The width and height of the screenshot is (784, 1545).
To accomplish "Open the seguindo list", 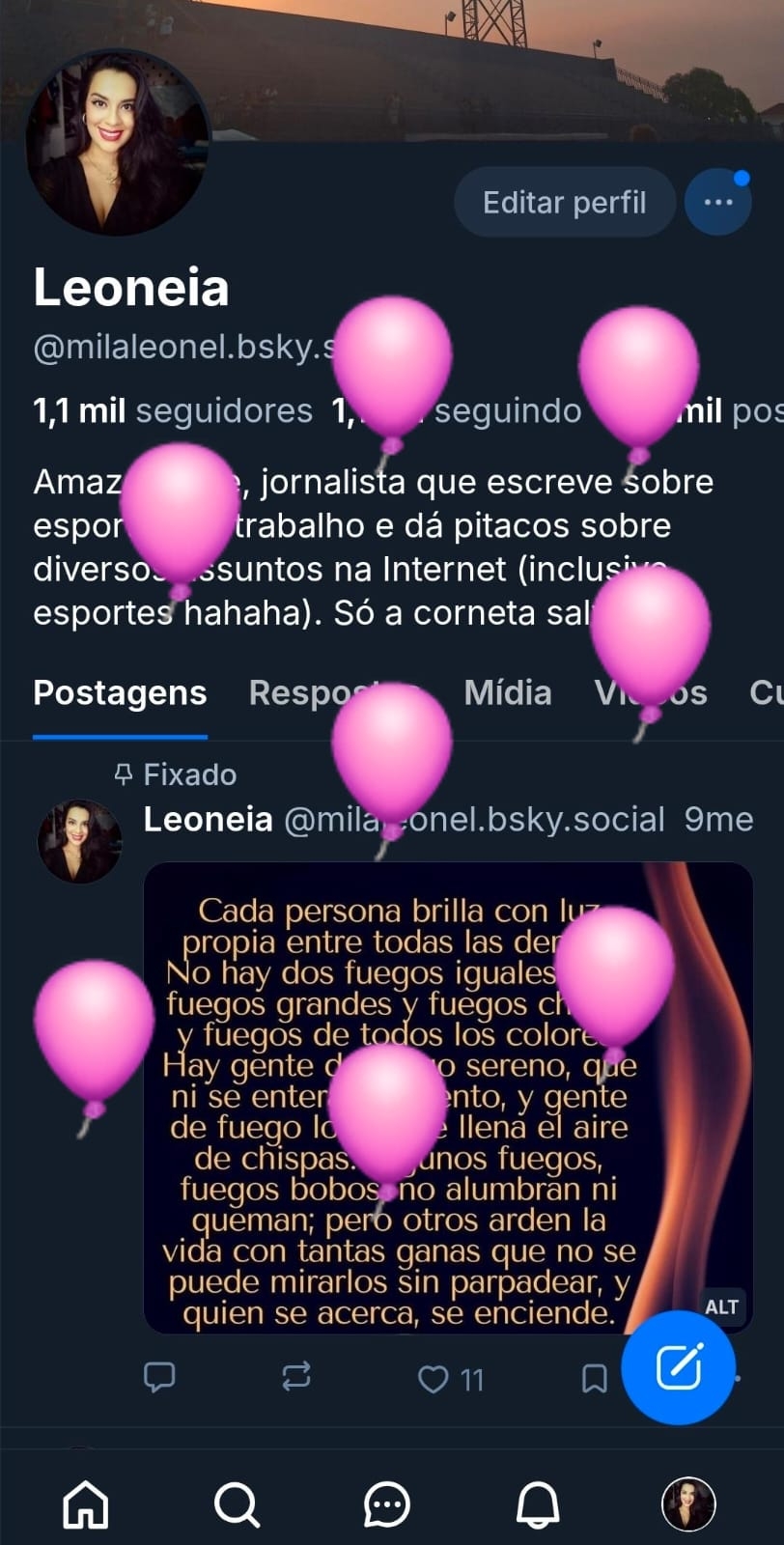I will [507, 411].
